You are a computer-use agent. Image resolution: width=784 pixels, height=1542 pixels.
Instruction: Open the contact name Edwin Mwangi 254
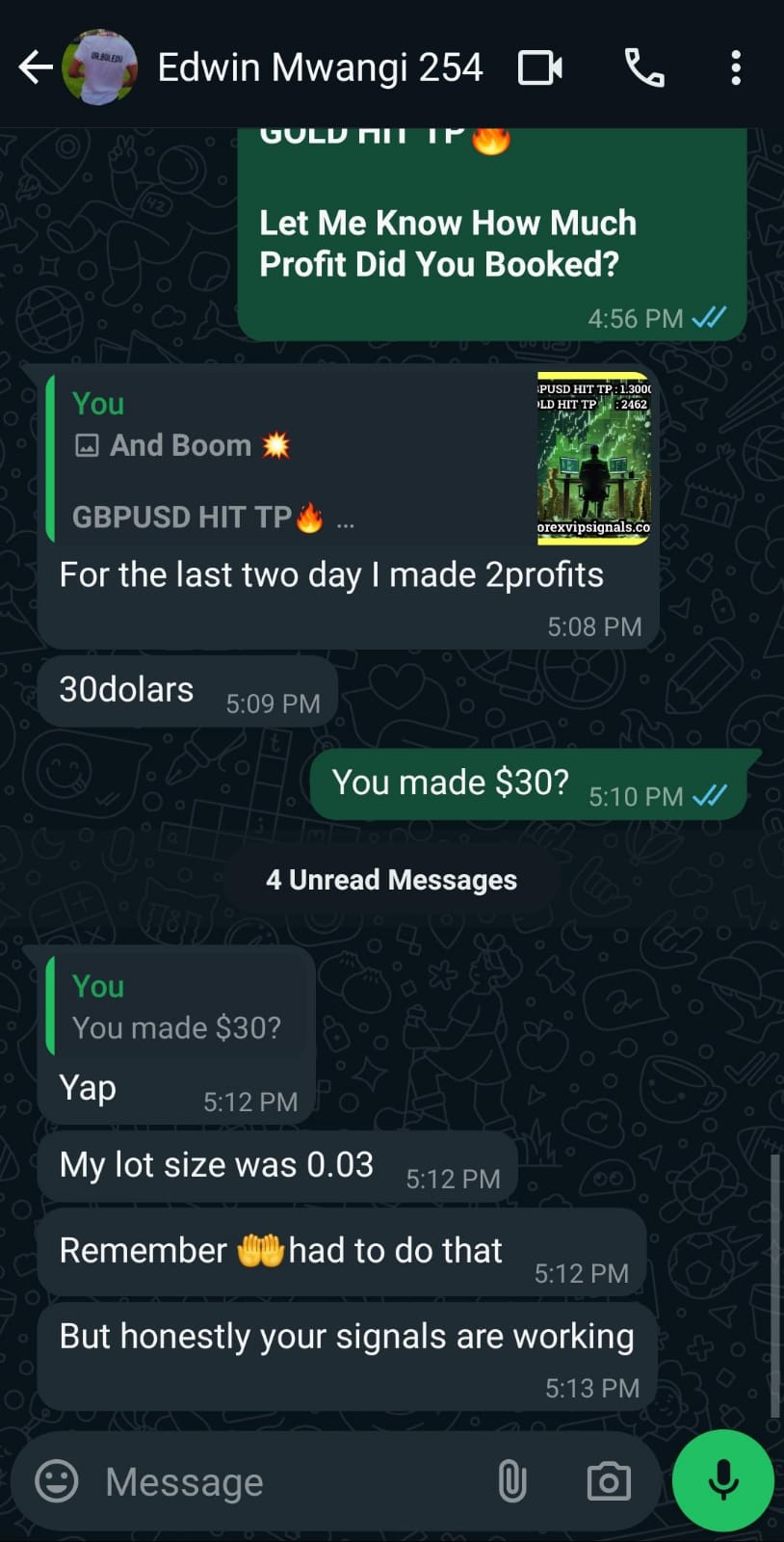pos(321,67)
